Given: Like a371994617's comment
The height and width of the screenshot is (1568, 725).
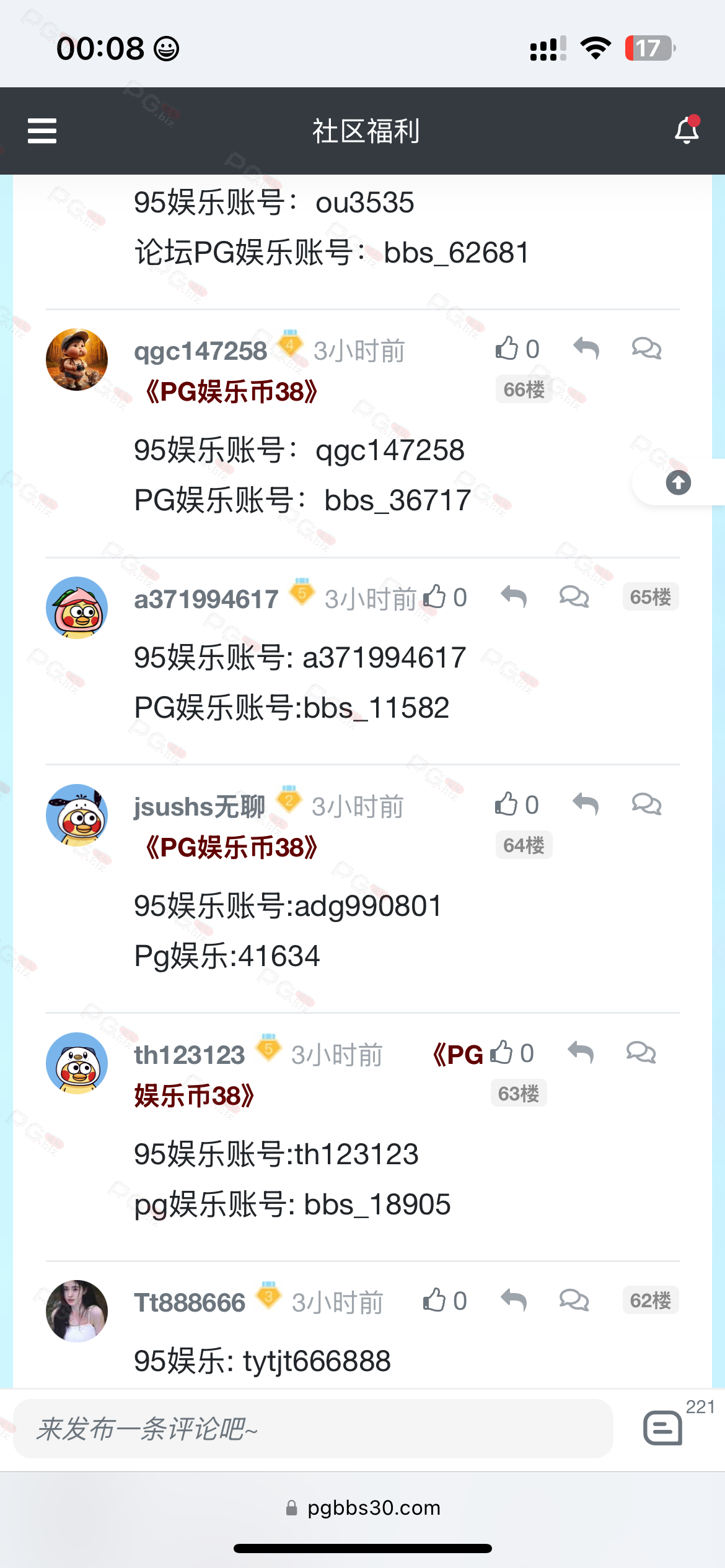Looking at the screenshot, I should coord(435,597).
